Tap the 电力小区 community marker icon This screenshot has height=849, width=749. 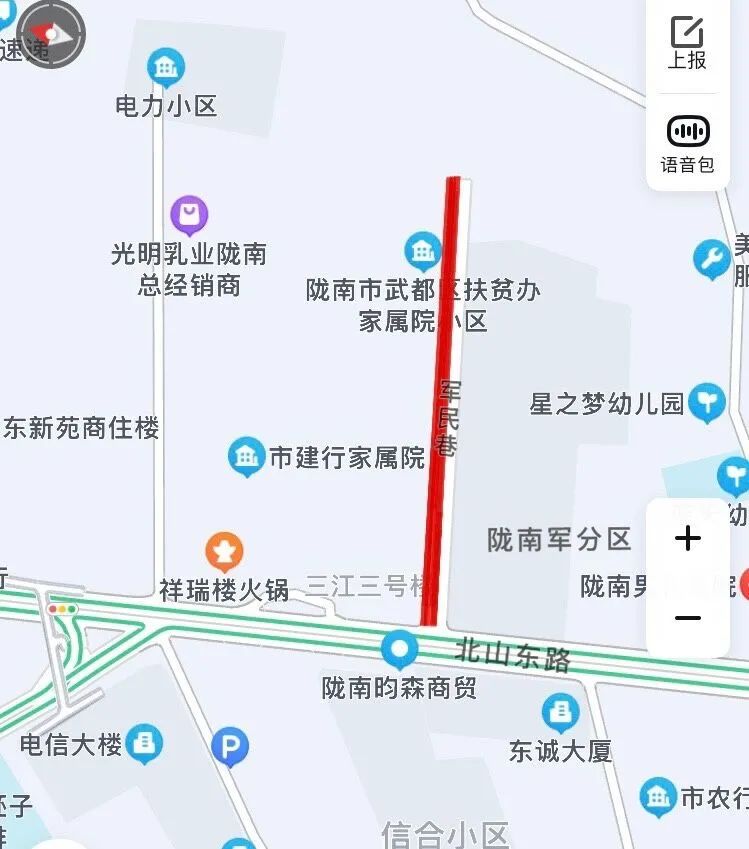click(165, 65)
